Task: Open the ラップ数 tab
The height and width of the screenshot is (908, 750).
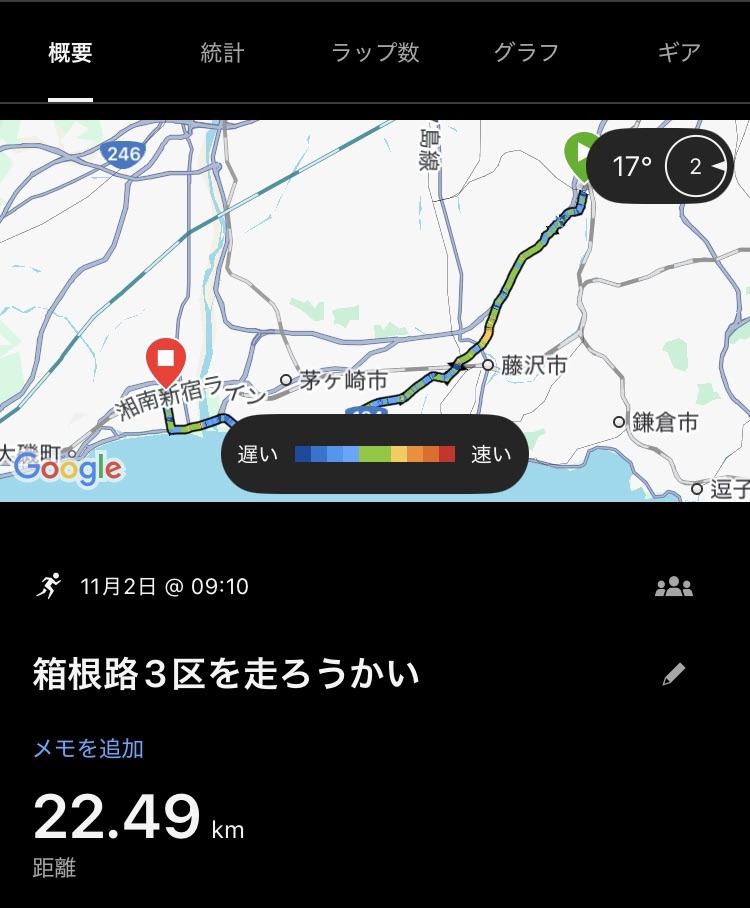Action: click(x=375, y=53)
